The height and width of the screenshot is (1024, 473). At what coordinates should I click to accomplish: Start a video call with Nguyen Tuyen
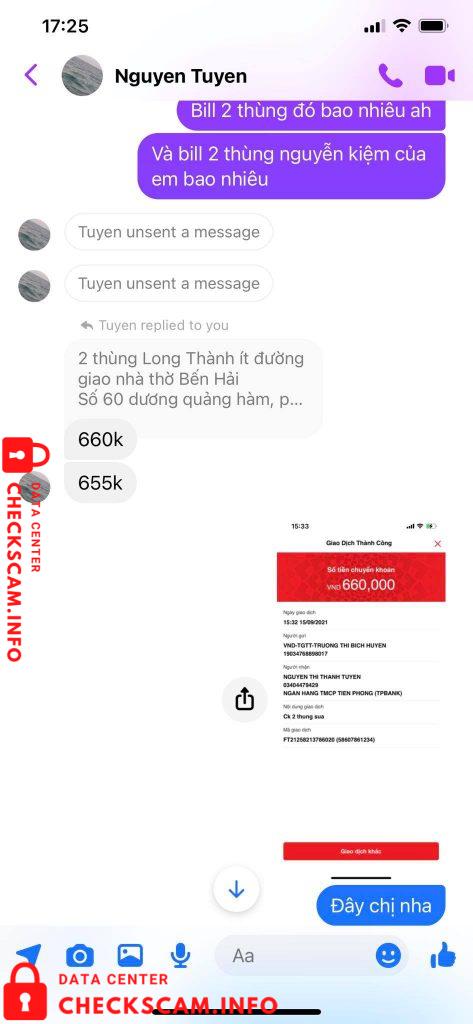(440, 76)
